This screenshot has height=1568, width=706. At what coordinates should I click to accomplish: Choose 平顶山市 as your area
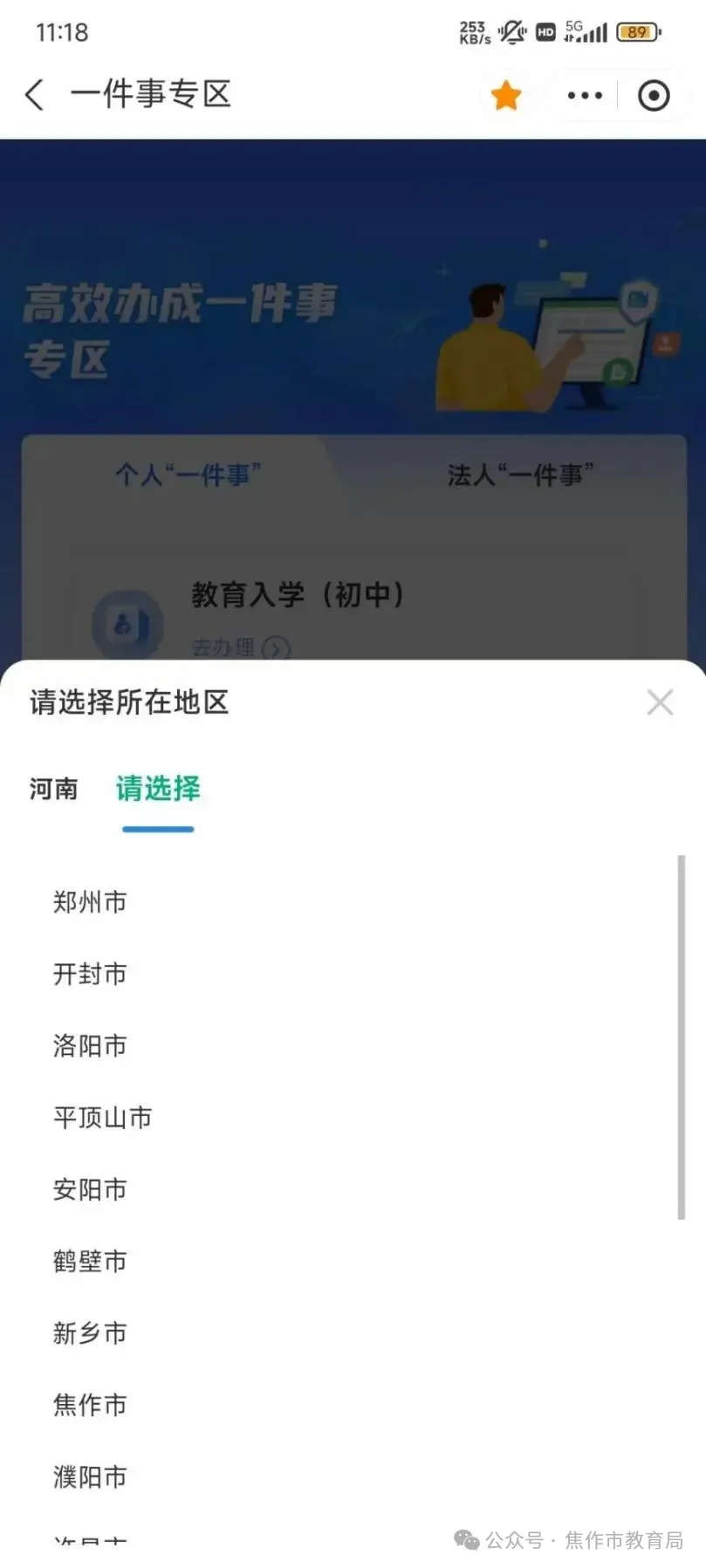pyautogui.click(x=102, y=1117)
